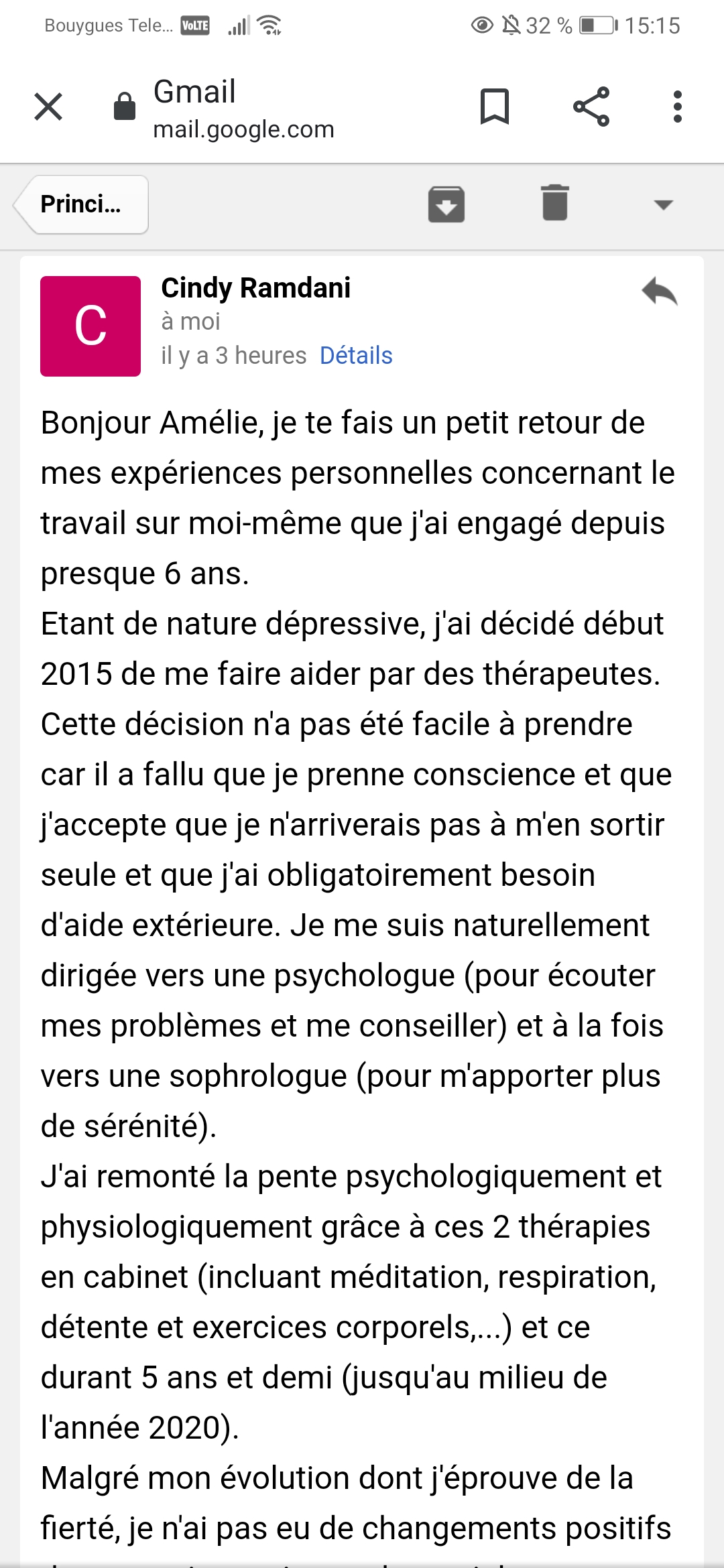
Task: Reply to Cindy Ramdani's email
Action: [x=659, y=292]
